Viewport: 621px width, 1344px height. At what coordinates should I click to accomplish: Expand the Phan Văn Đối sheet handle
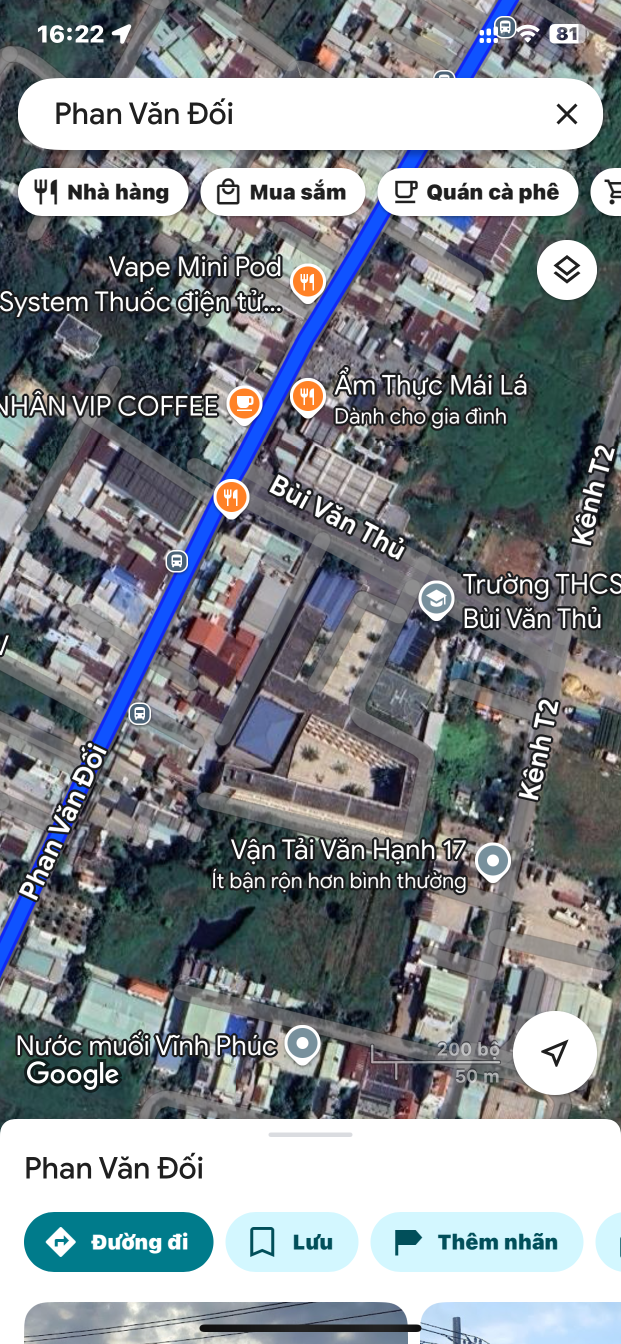310,1135
